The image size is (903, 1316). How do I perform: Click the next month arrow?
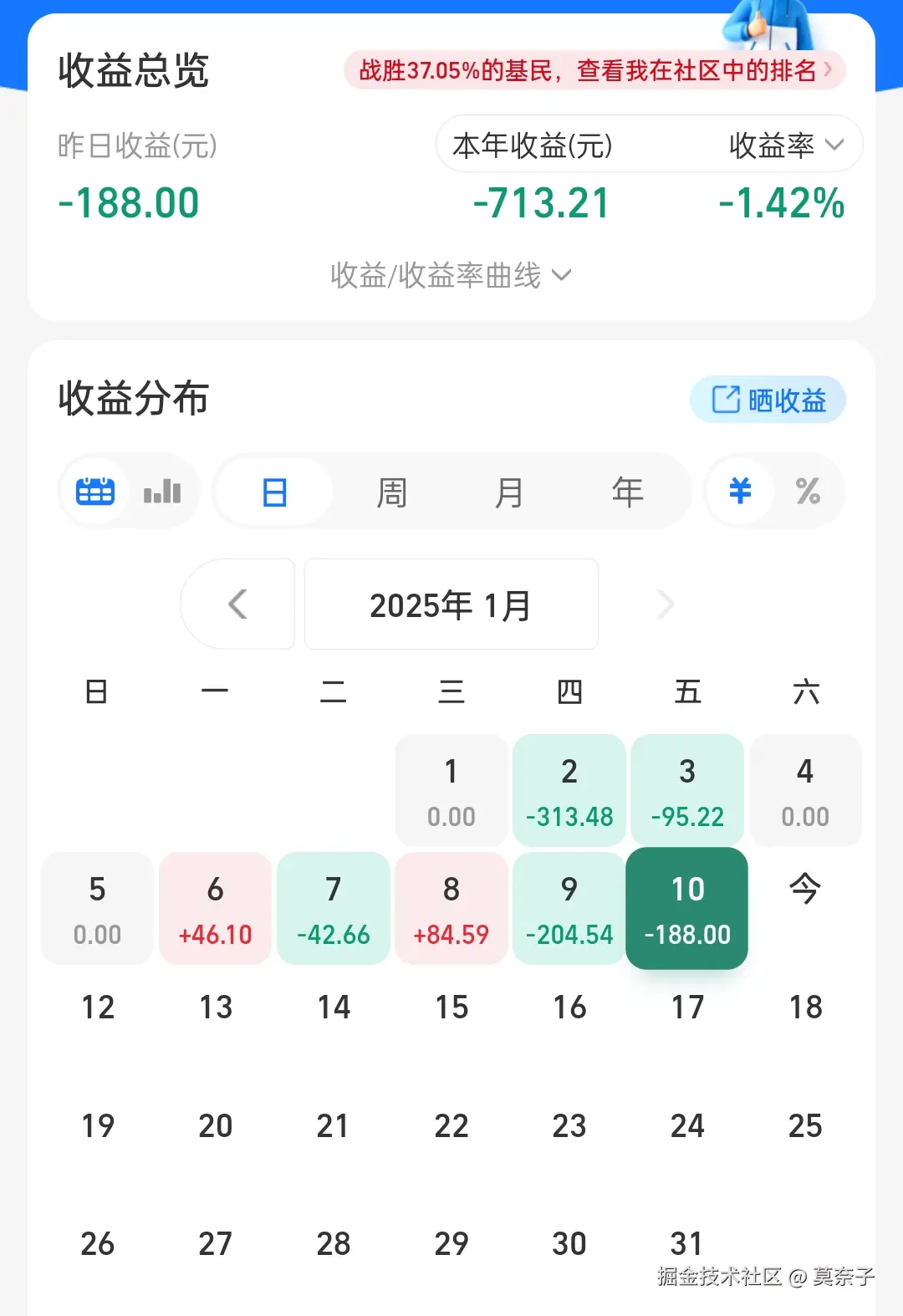coord(665,604)
